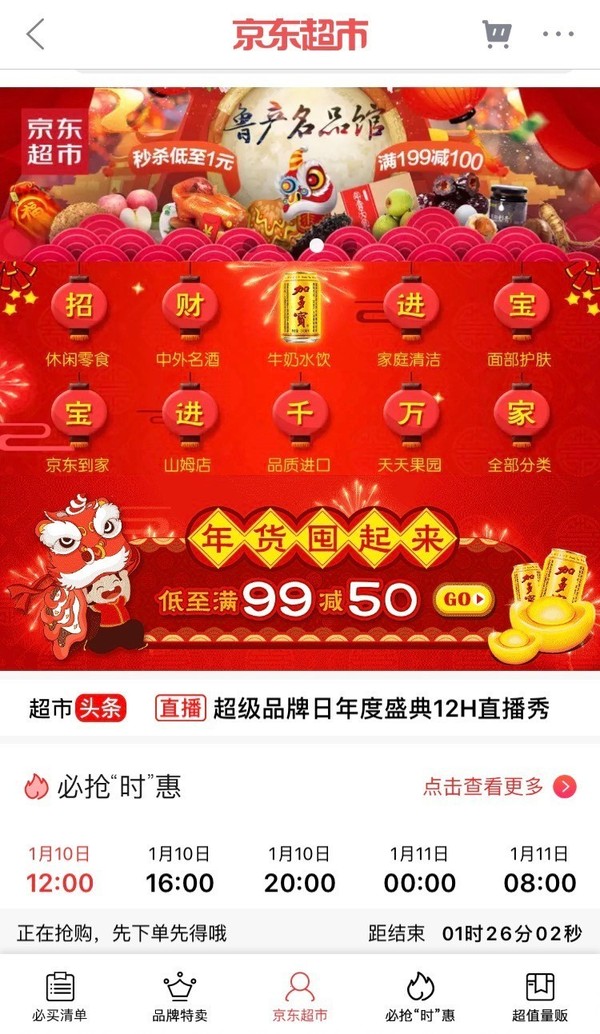Viewport: 600px width, 1034px height.
Task: Open the three-dot overflow menu
Action: click(558, 34)
